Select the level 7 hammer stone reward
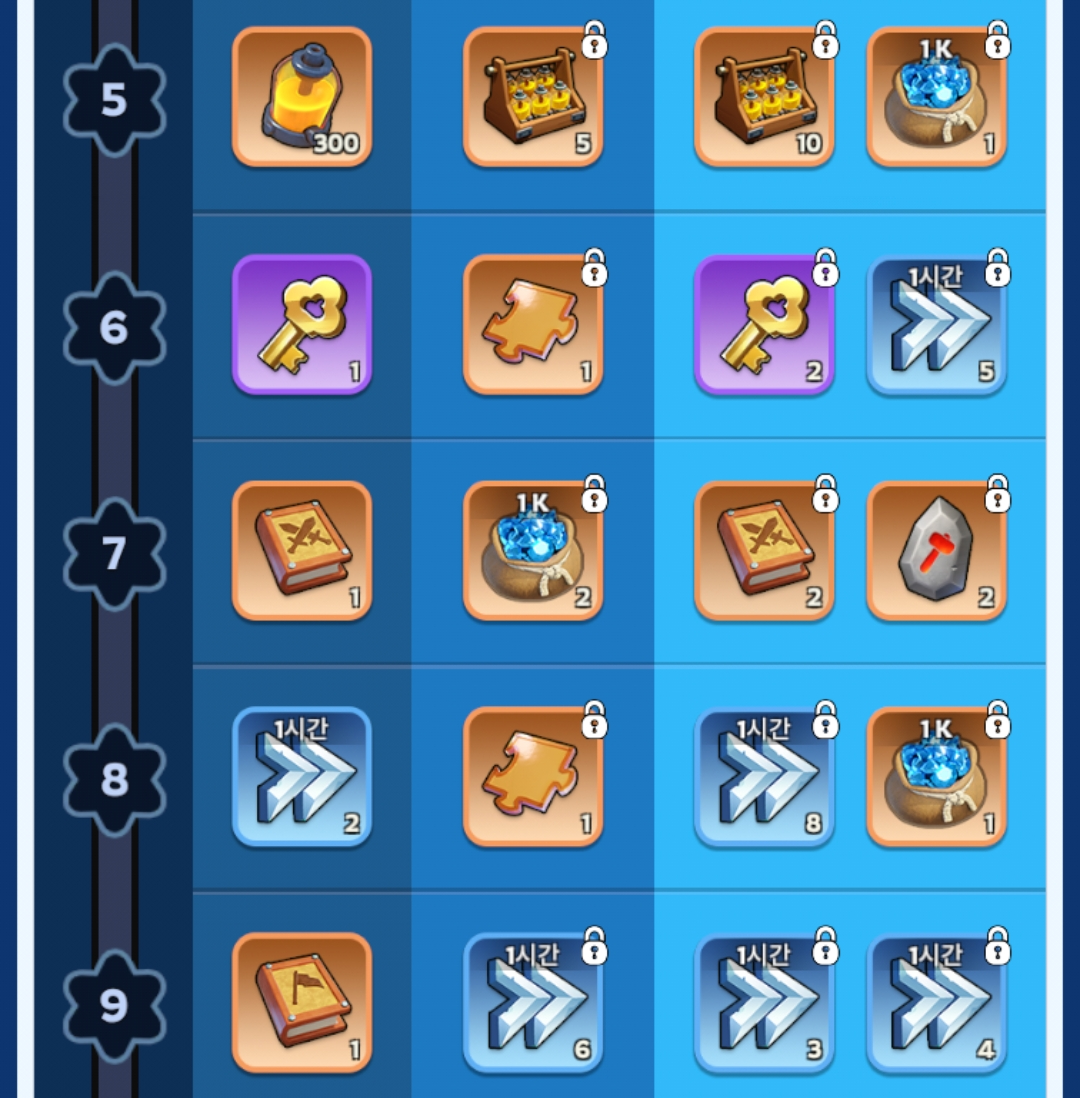Image resolution: width=1080 pixels, height=1098 pixels. pos(936,550)
